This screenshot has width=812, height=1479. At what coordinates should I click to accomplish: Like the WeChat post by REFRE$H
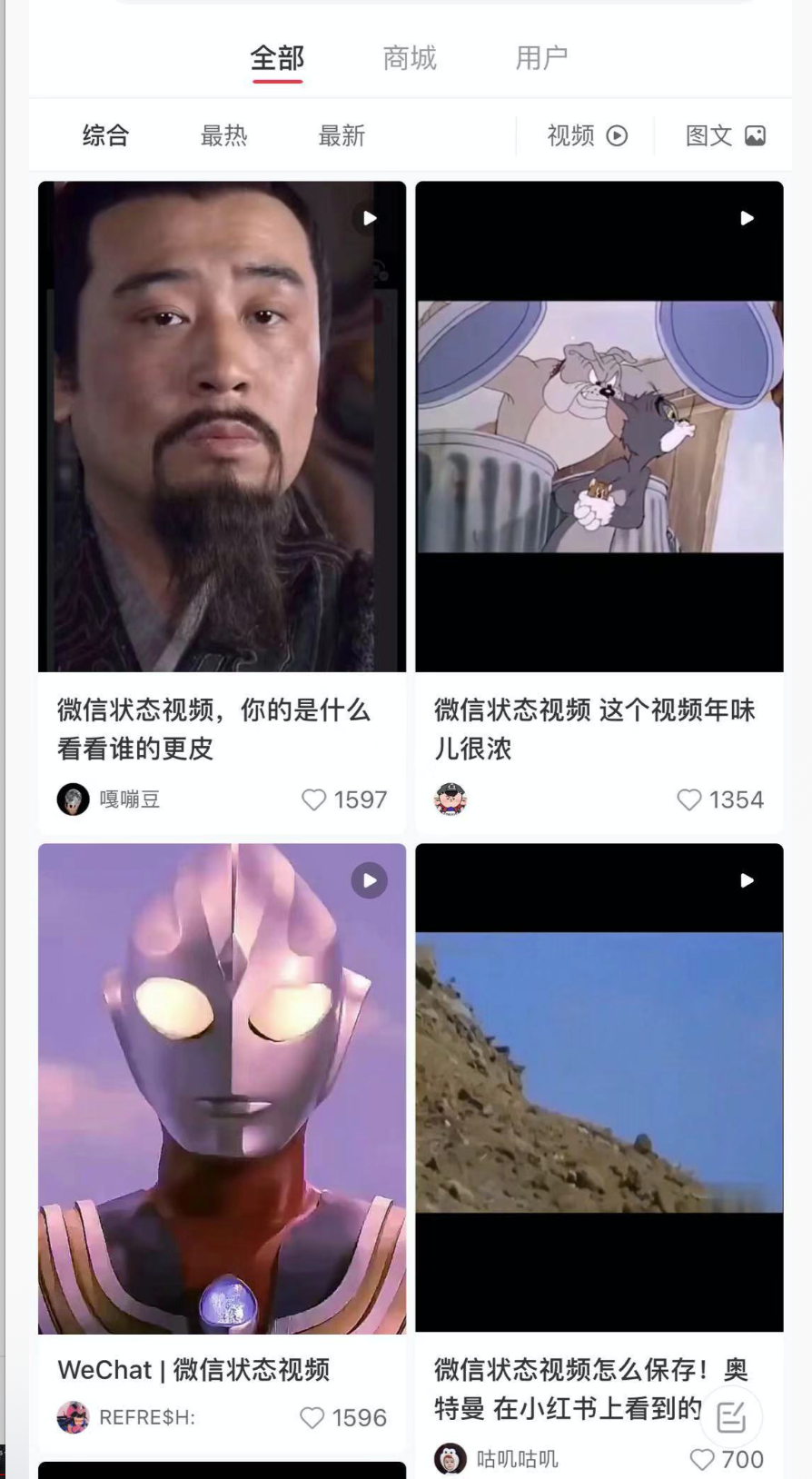tap(312, 1418)
